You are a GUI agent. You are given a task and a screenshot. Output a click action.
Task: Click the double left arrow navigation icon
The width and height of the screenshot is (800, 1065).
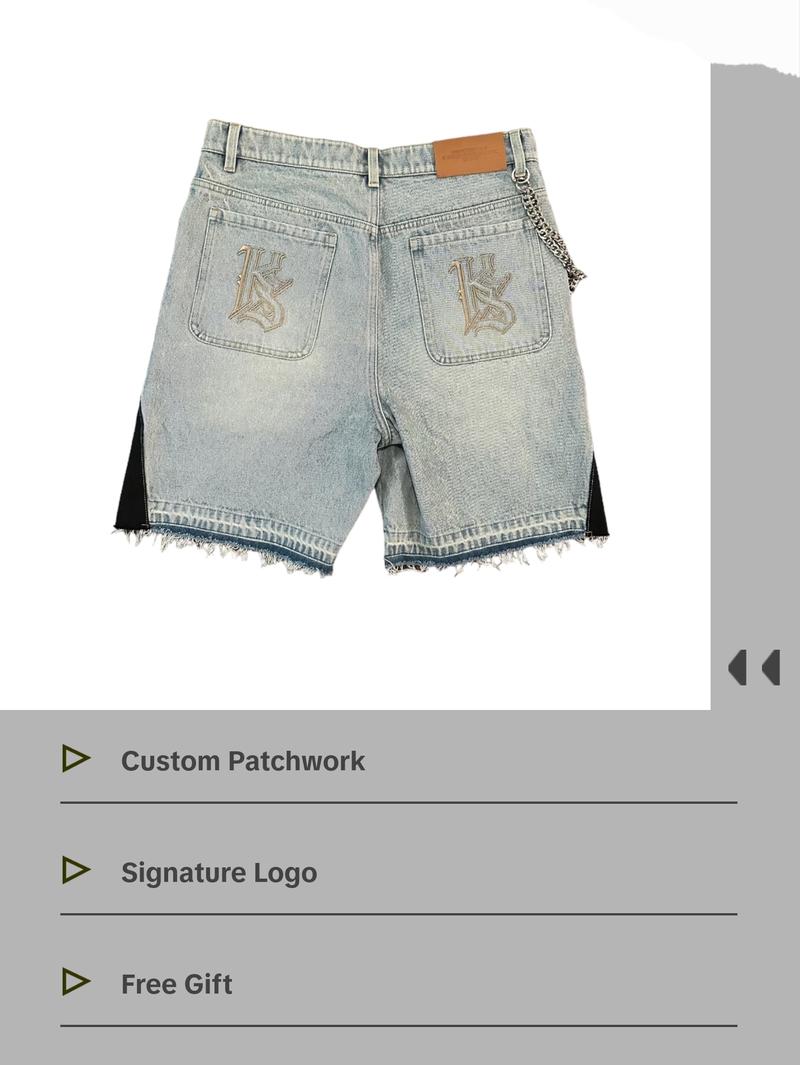755,667
